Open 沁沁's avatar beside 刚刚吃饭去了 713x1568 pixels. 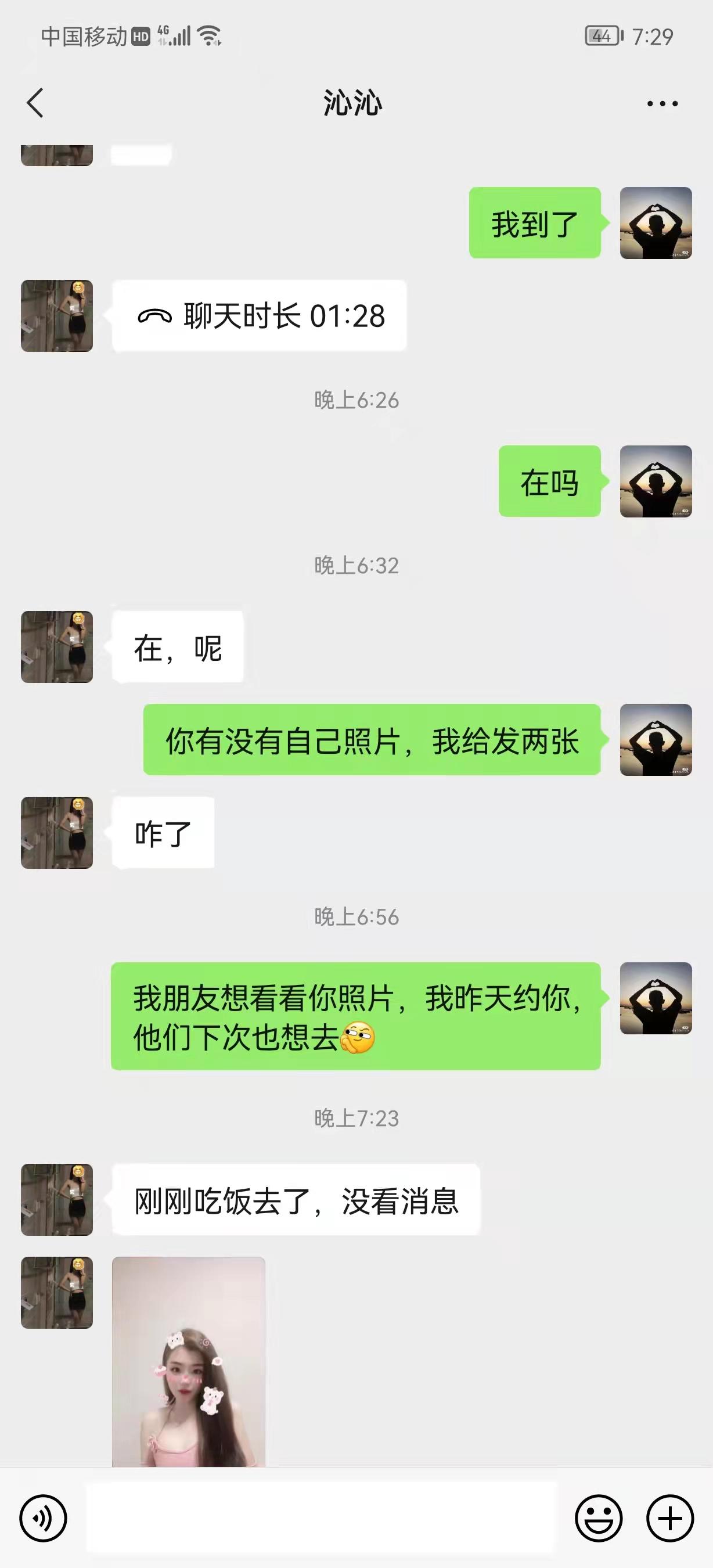pyautogui.click(x=57, y=1200)
